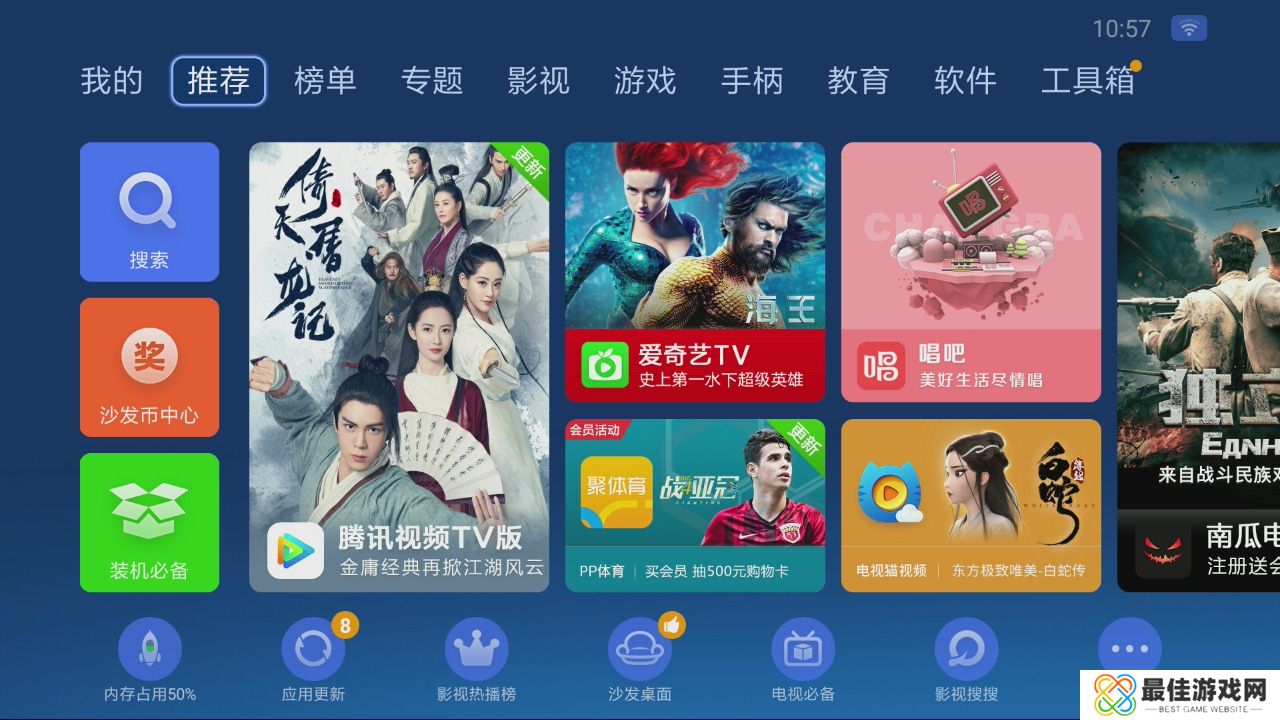
Task: Open the 唱吧 app card
Action: pyautogui.click(x=970, y=271)
